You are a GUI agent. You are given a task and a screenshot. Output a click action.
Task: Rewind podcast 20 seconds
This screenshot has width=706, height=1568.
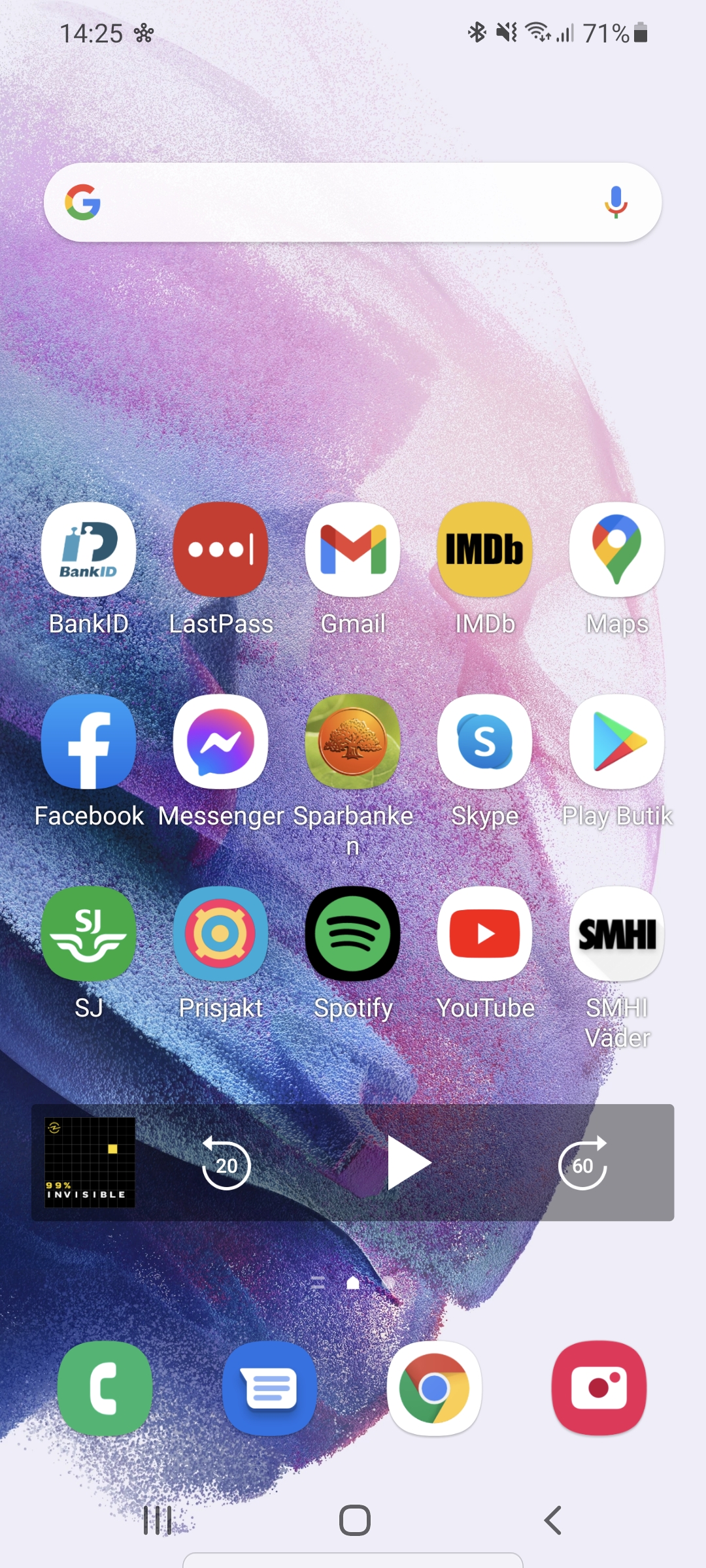point(226,1164)
